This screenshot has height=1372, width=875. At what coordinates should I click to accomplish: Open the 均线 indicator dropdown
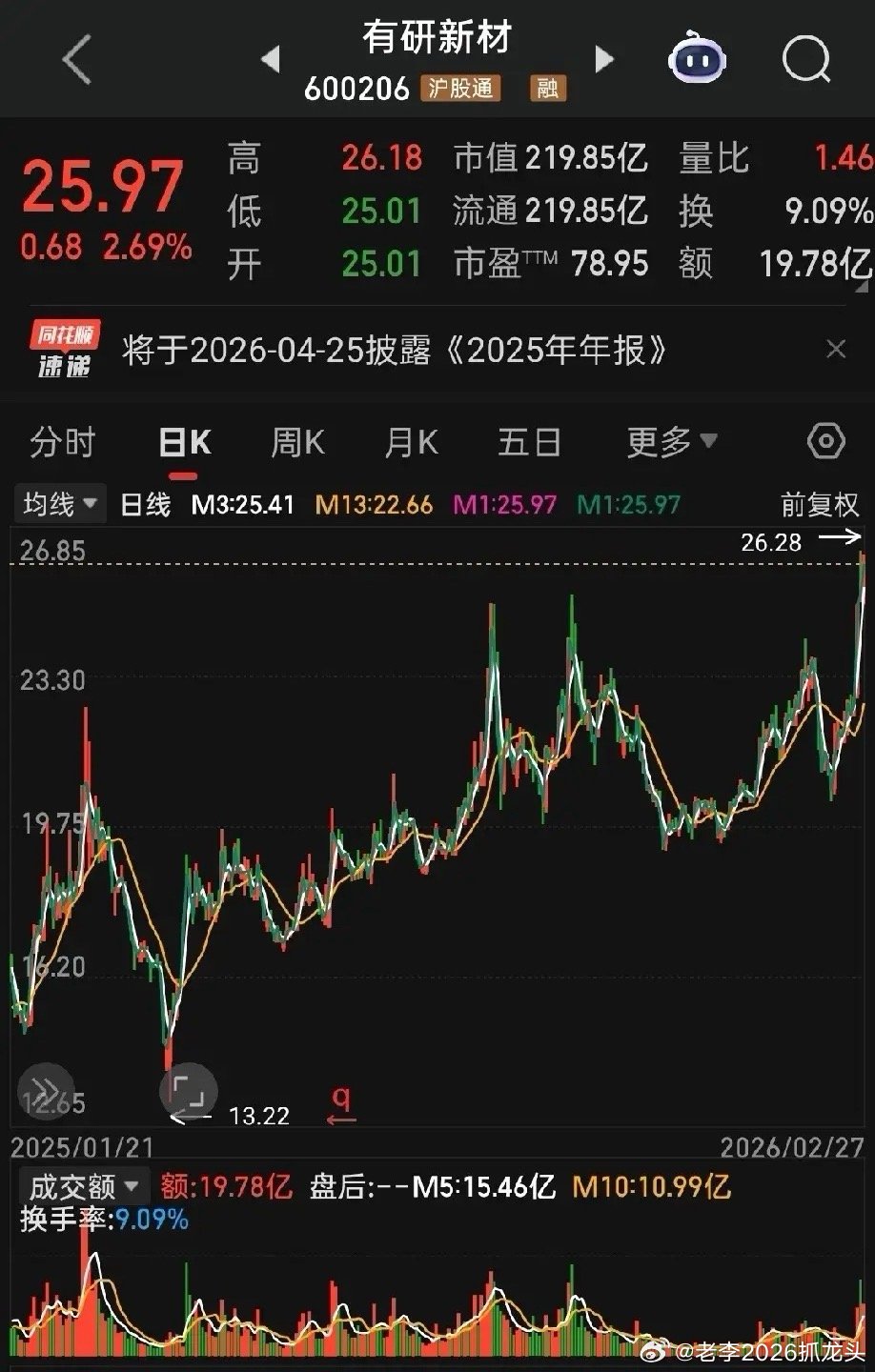pyautogui.click(x=57, y=505)
